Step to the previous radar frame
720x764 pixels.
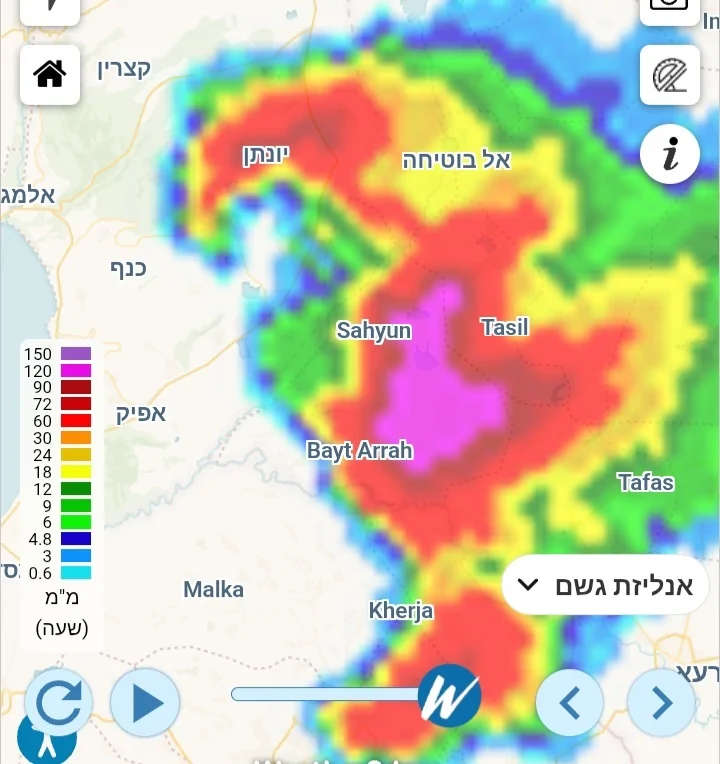570,703
